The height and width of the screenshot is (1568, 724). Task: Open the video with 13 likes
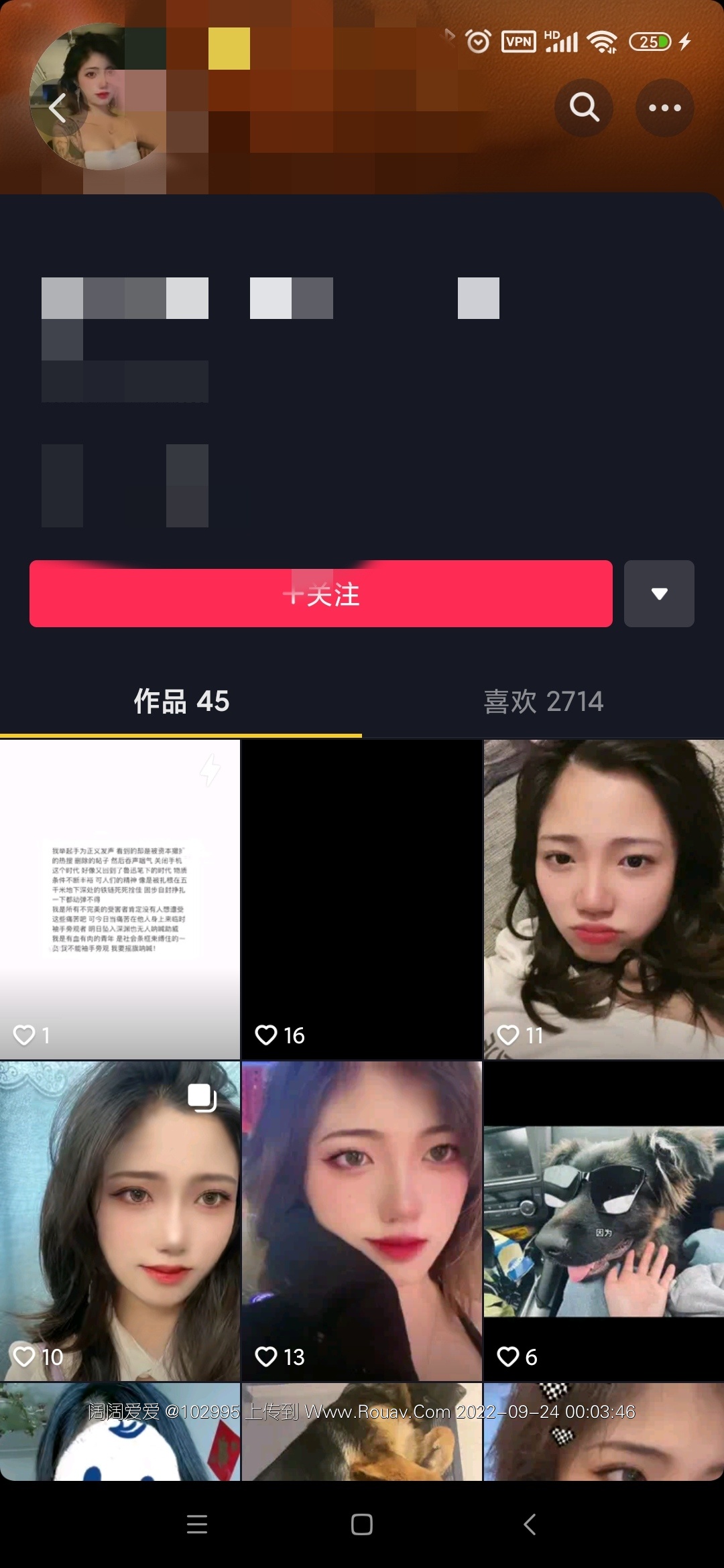click(361, 1220)
